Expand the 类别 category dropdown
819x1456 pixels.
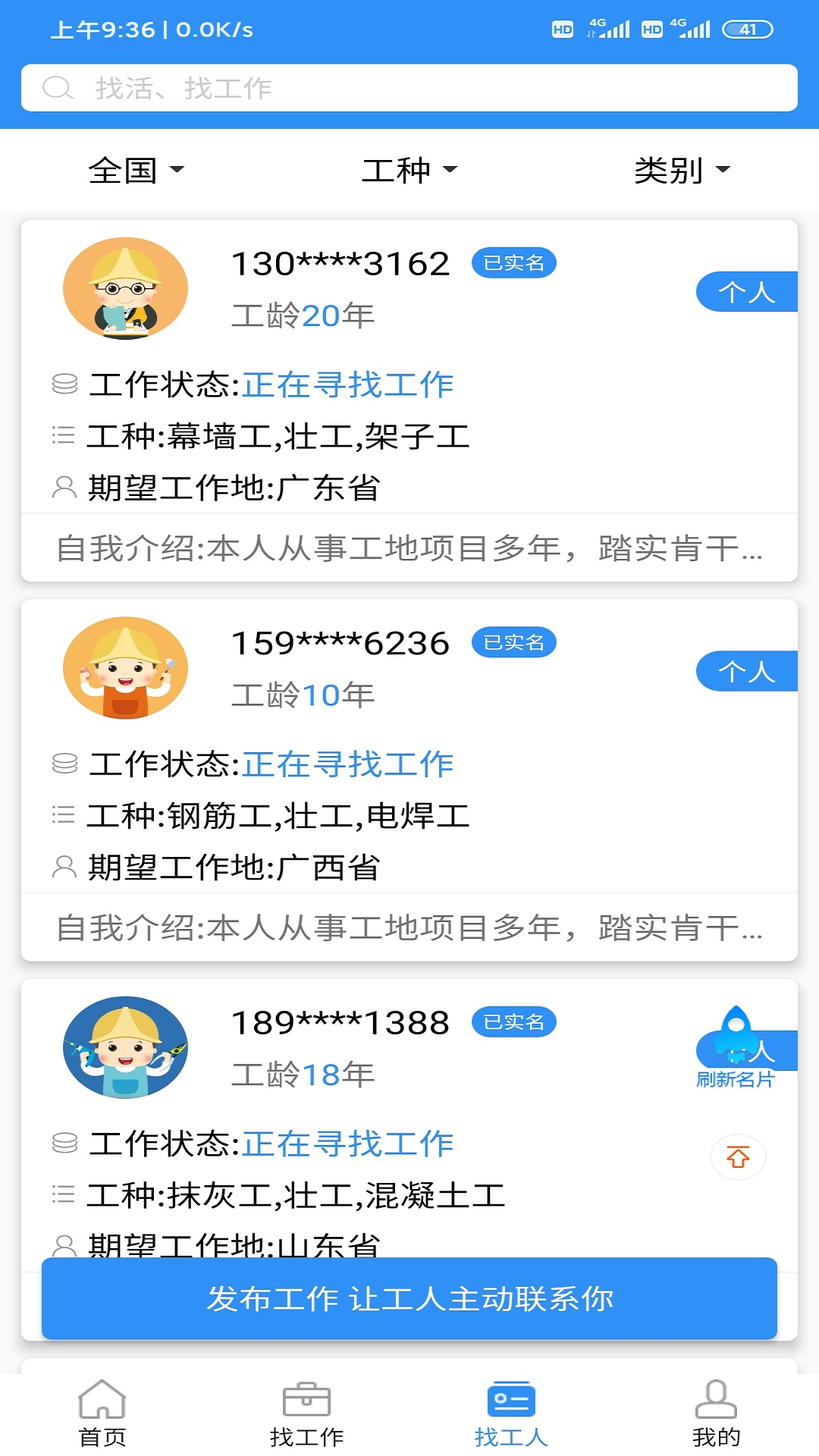pos(682,170)
